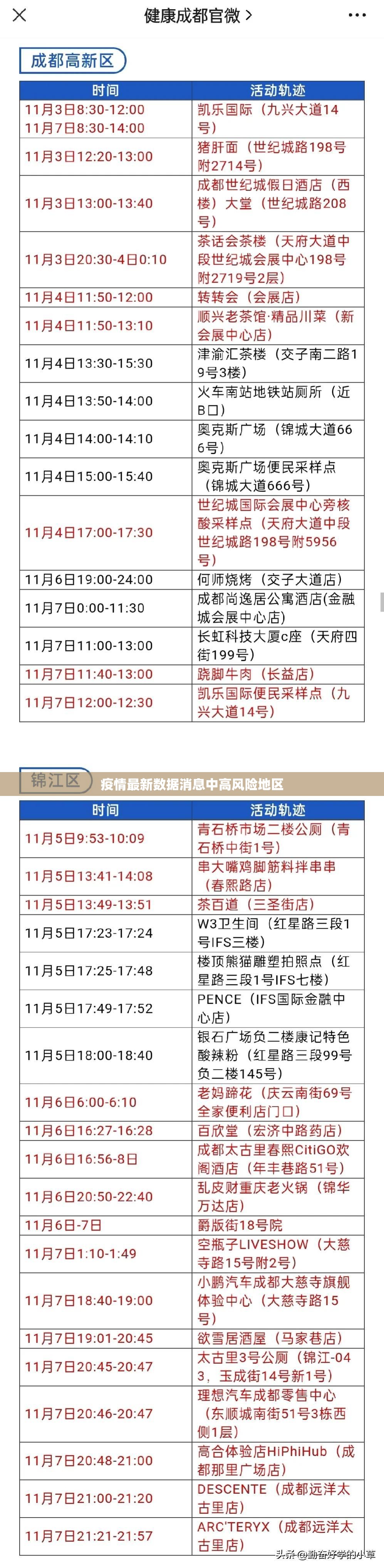Open the 健康成都官微 account page
Image resolution: width=384 pixels, height=1568 pixels.
coord(198,16)
